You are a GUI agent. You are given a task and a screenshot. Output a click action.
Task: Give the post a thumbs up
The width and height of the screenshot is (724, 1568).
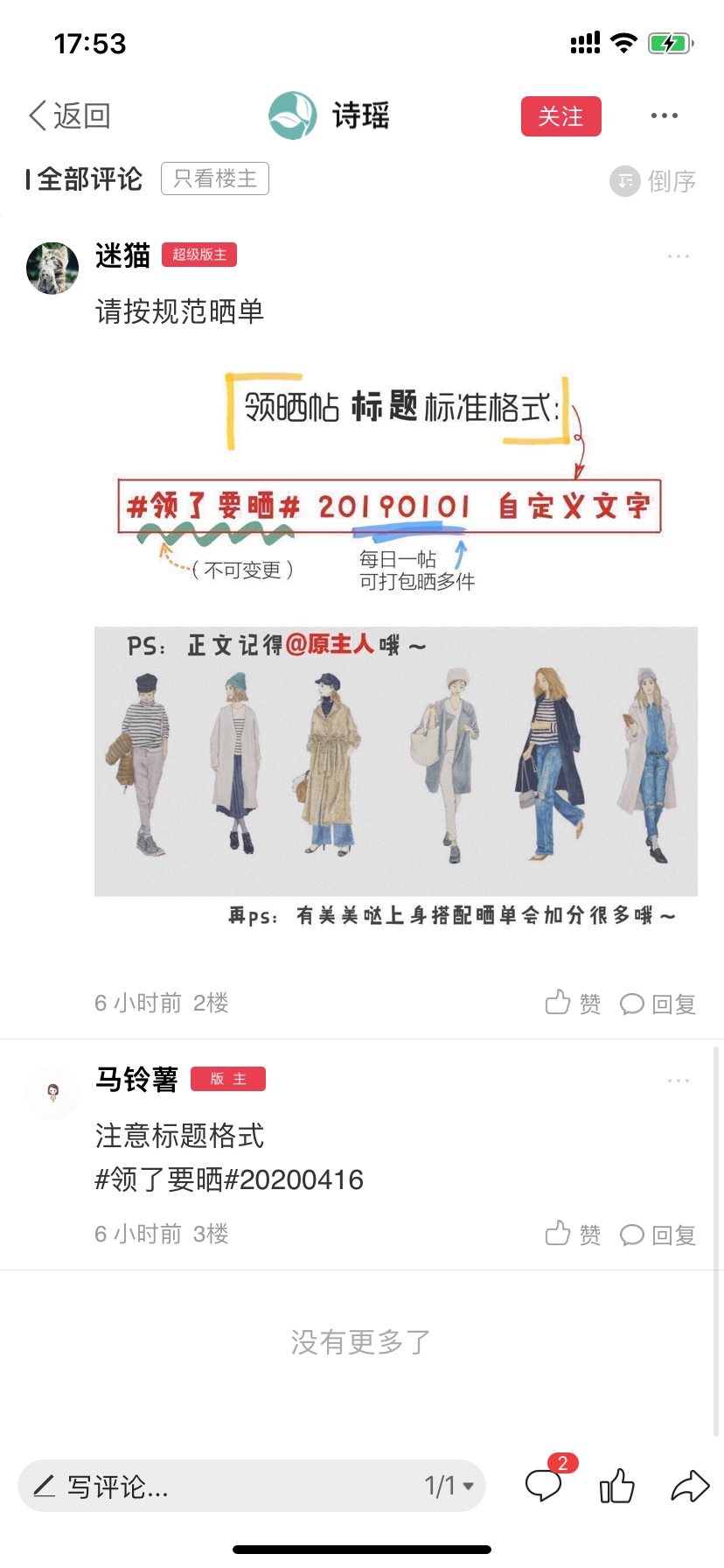(617, 1485)
